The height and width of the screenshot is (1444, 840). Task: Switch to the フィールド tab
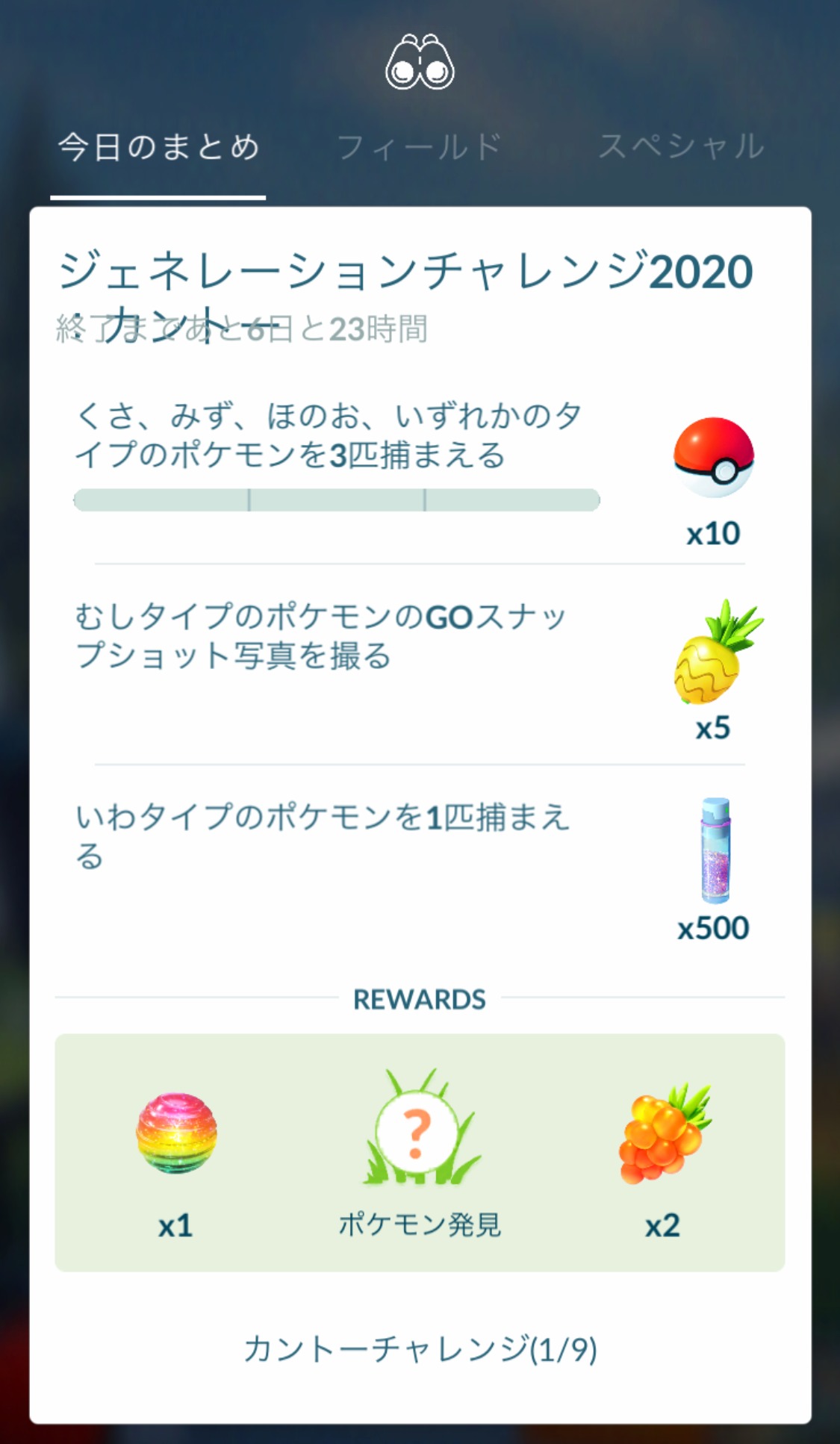419,147
